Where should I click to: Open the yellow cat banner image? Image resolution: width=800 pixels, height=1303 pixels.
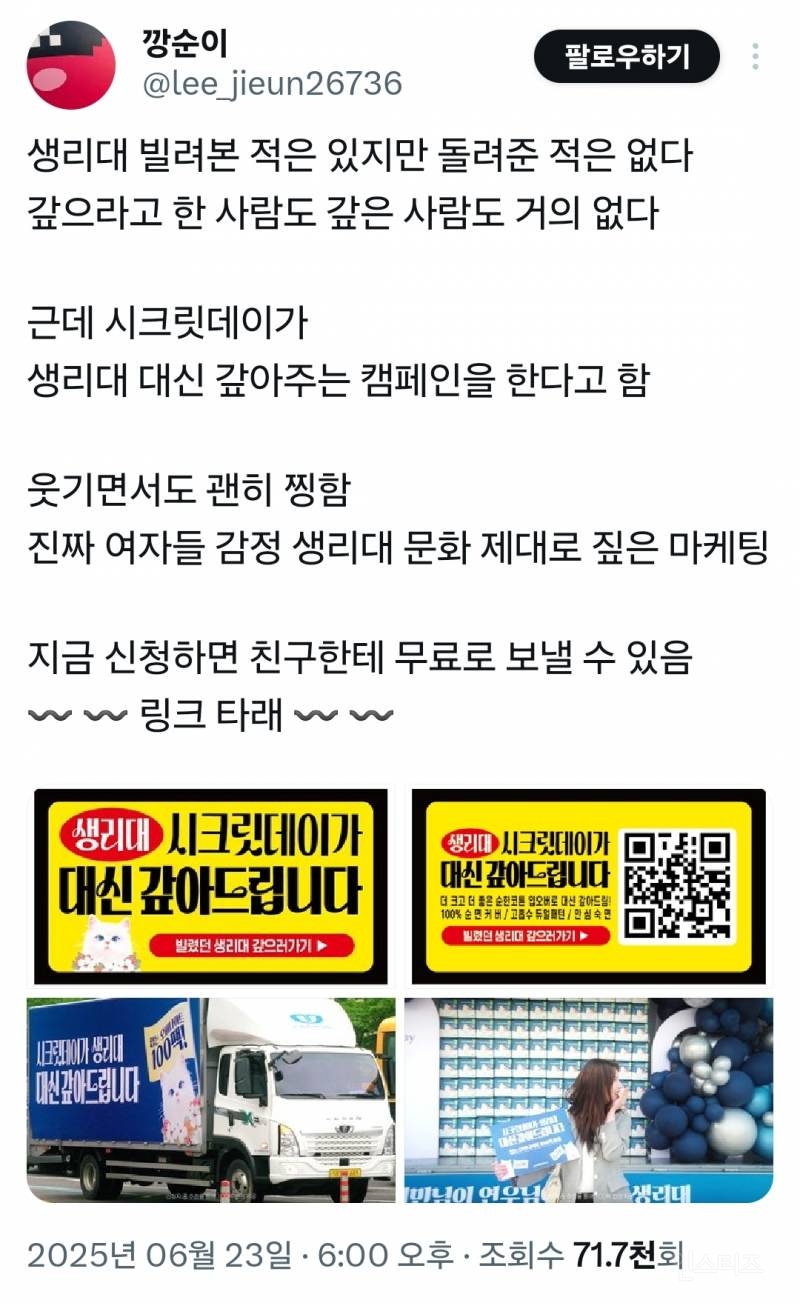211,886
